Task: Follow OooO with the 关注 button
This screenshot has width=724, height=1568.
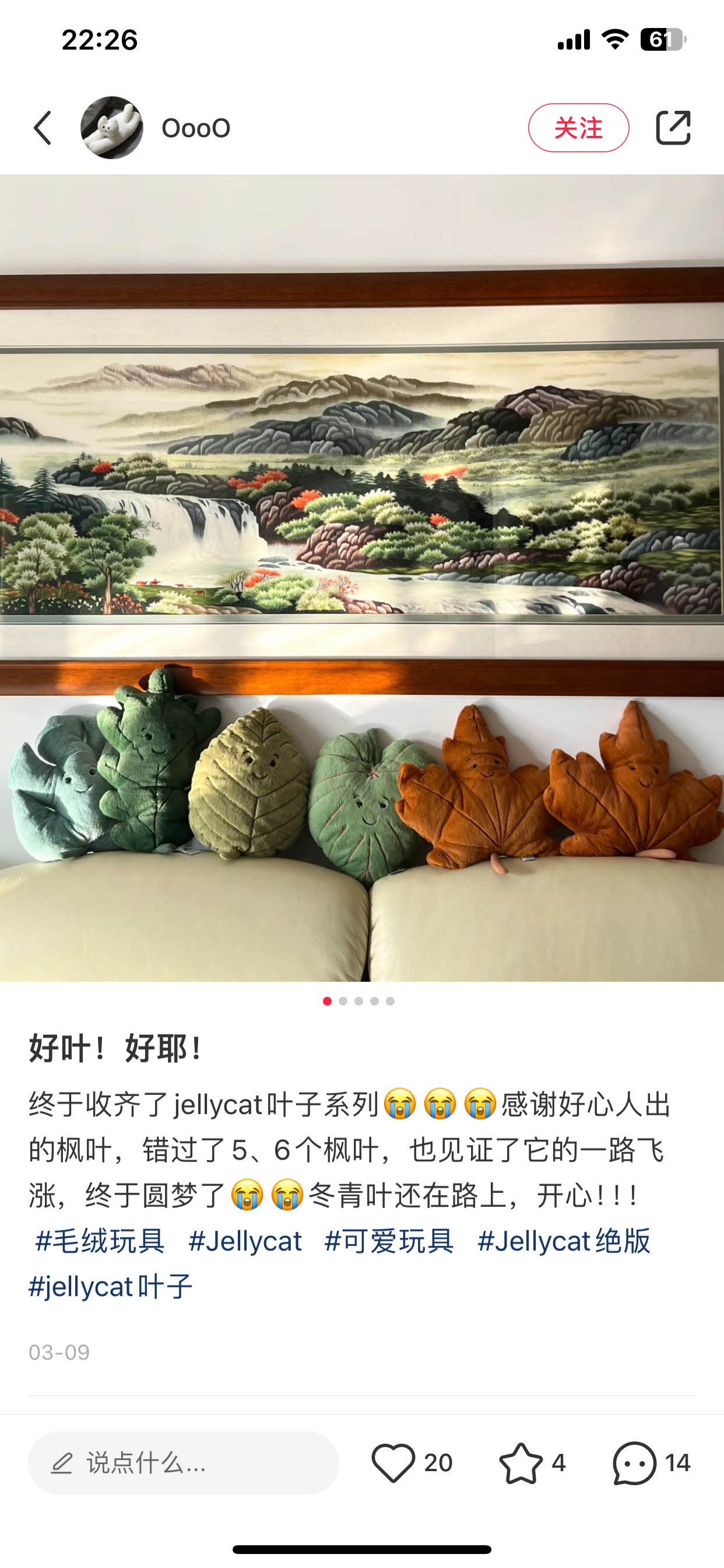Action: click(x=578, y=128)
